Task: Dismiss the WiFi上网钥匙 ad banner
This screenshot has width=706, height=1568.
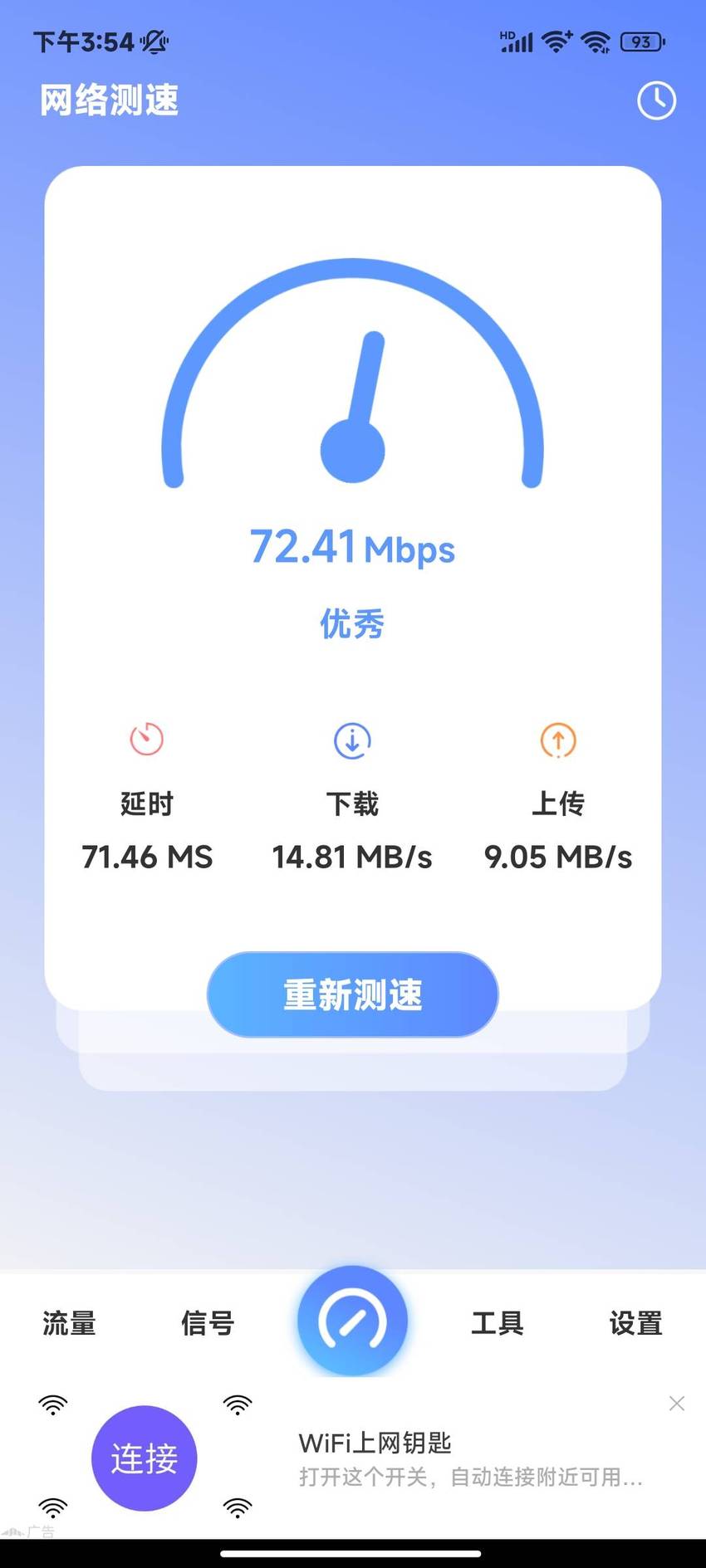Action: point(677,1403)
